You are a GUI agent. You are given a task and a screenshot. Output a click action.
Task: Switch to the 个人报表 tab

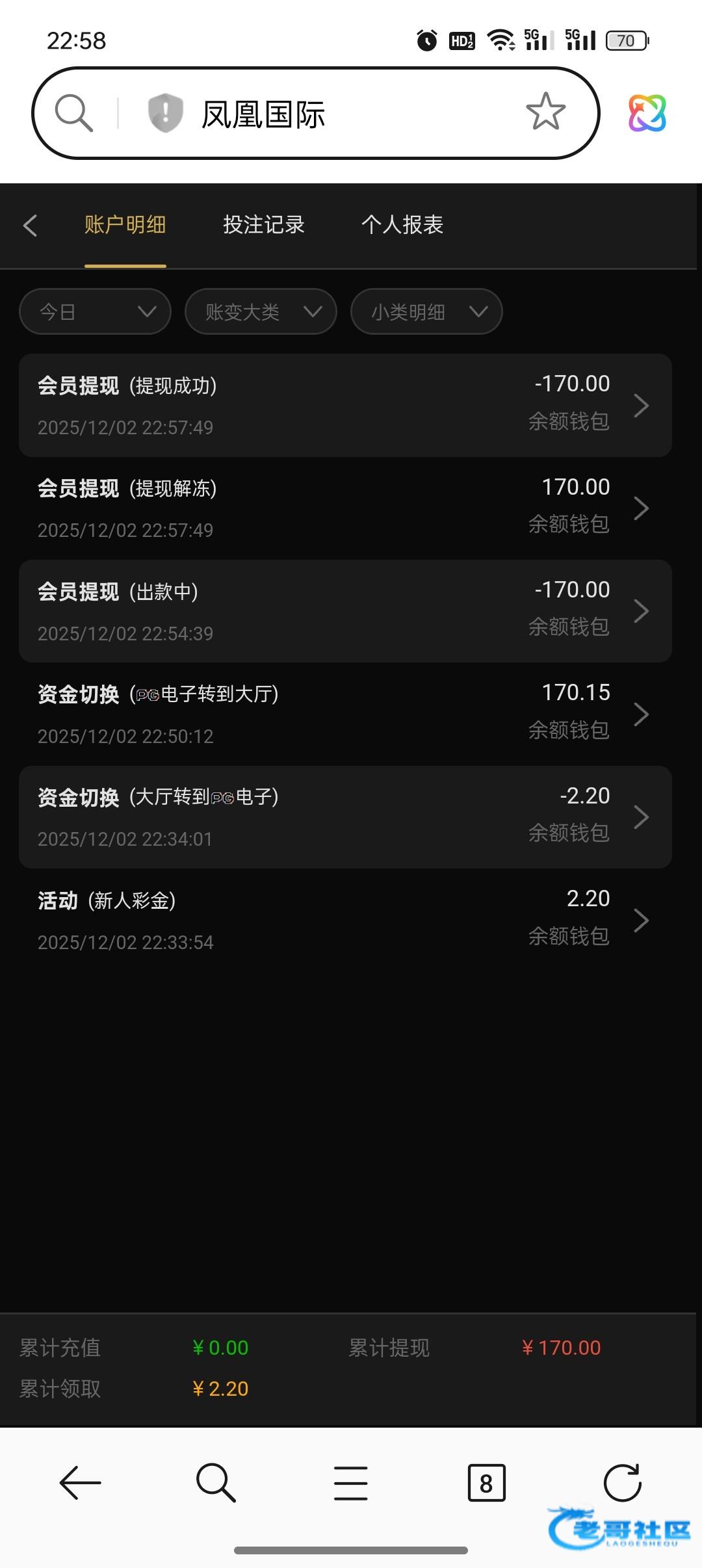point(402,225)
